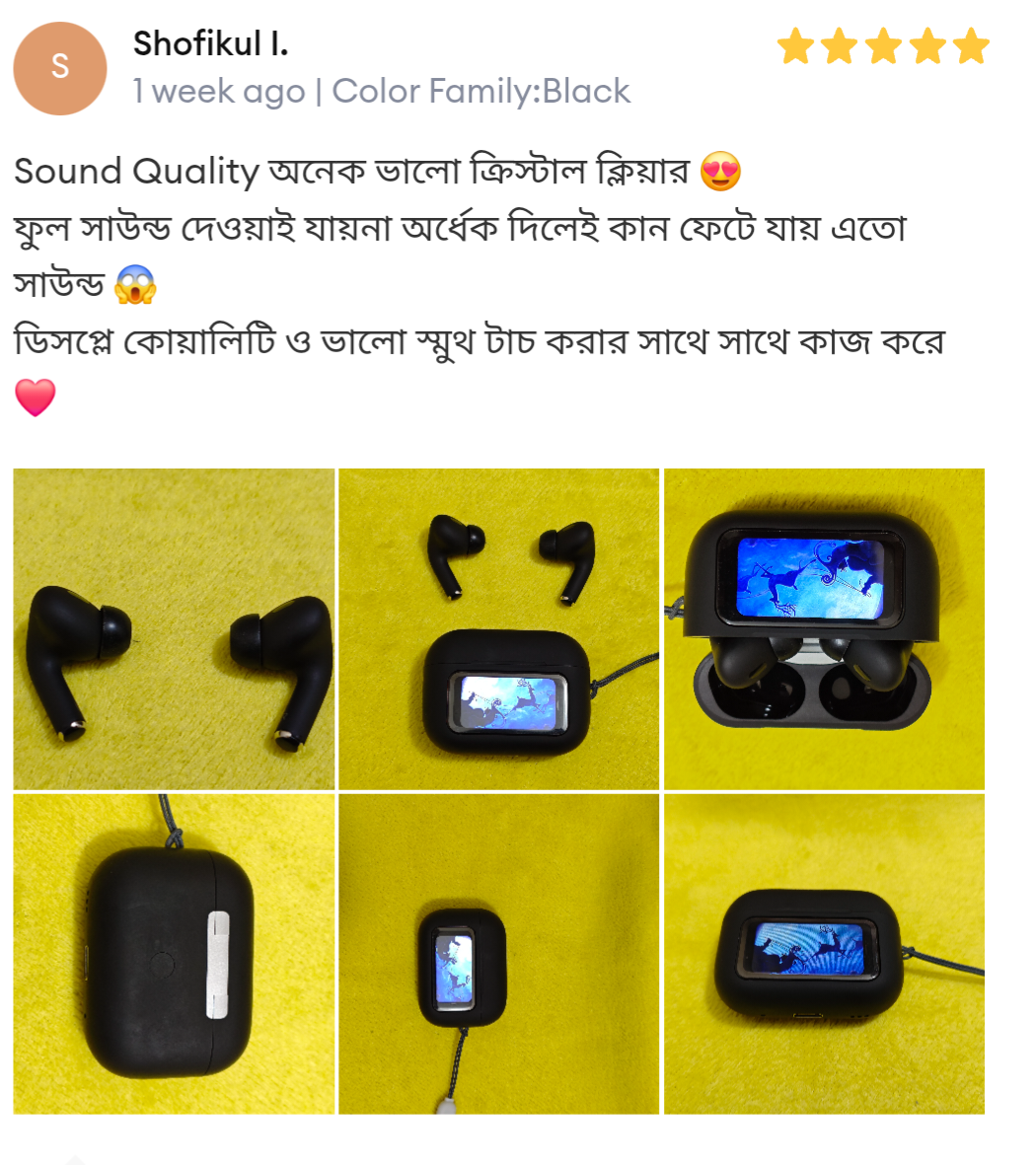The image size is (1036, 1165).
Task: Open review photo of two earbuds alone
Action: [174, 628]
